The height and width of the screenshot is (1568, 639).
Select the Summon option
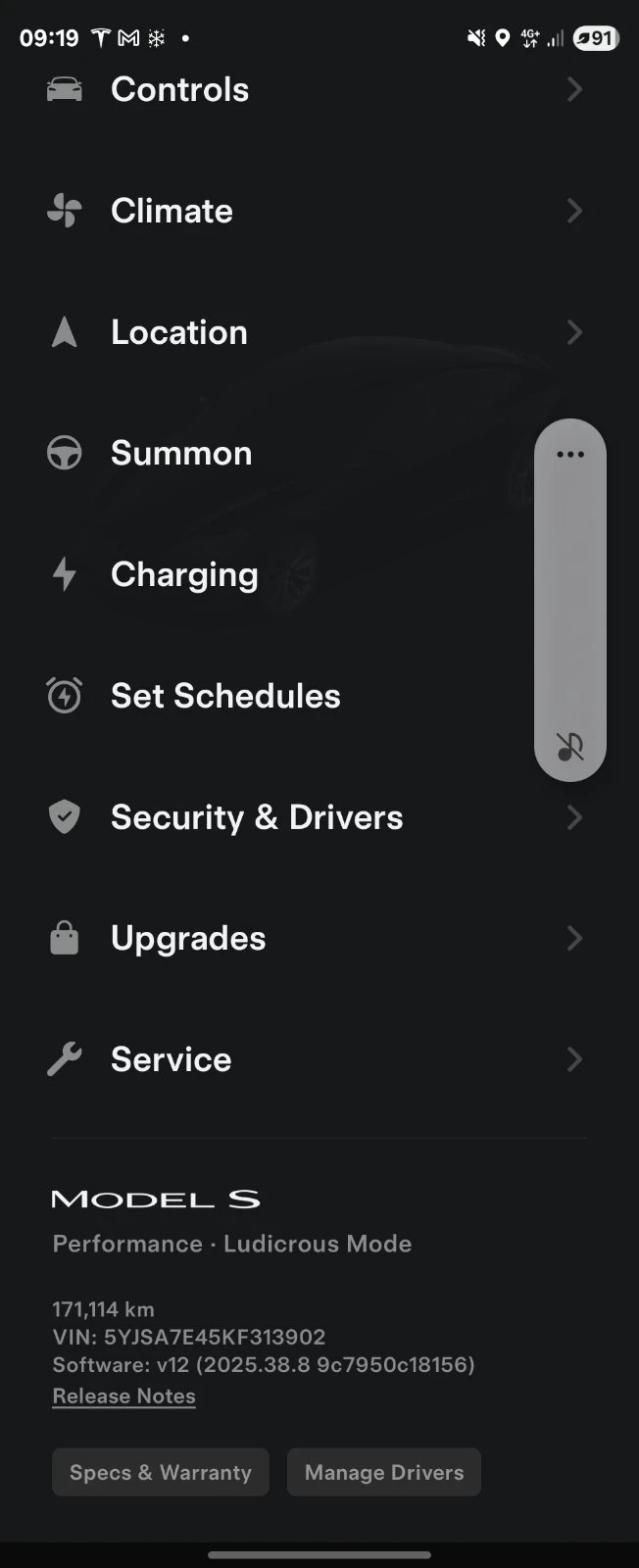181,453
